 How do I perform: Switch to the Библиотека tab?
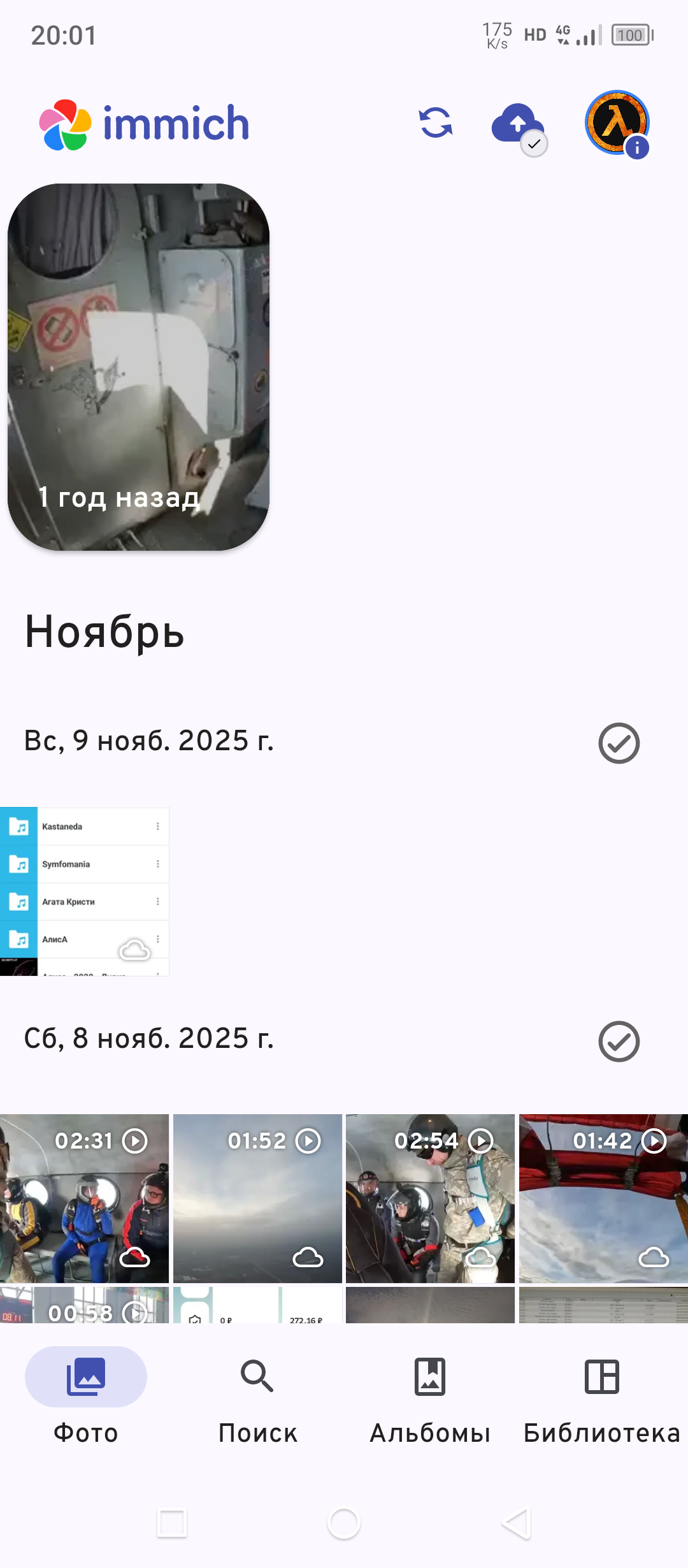point(602,1396)
